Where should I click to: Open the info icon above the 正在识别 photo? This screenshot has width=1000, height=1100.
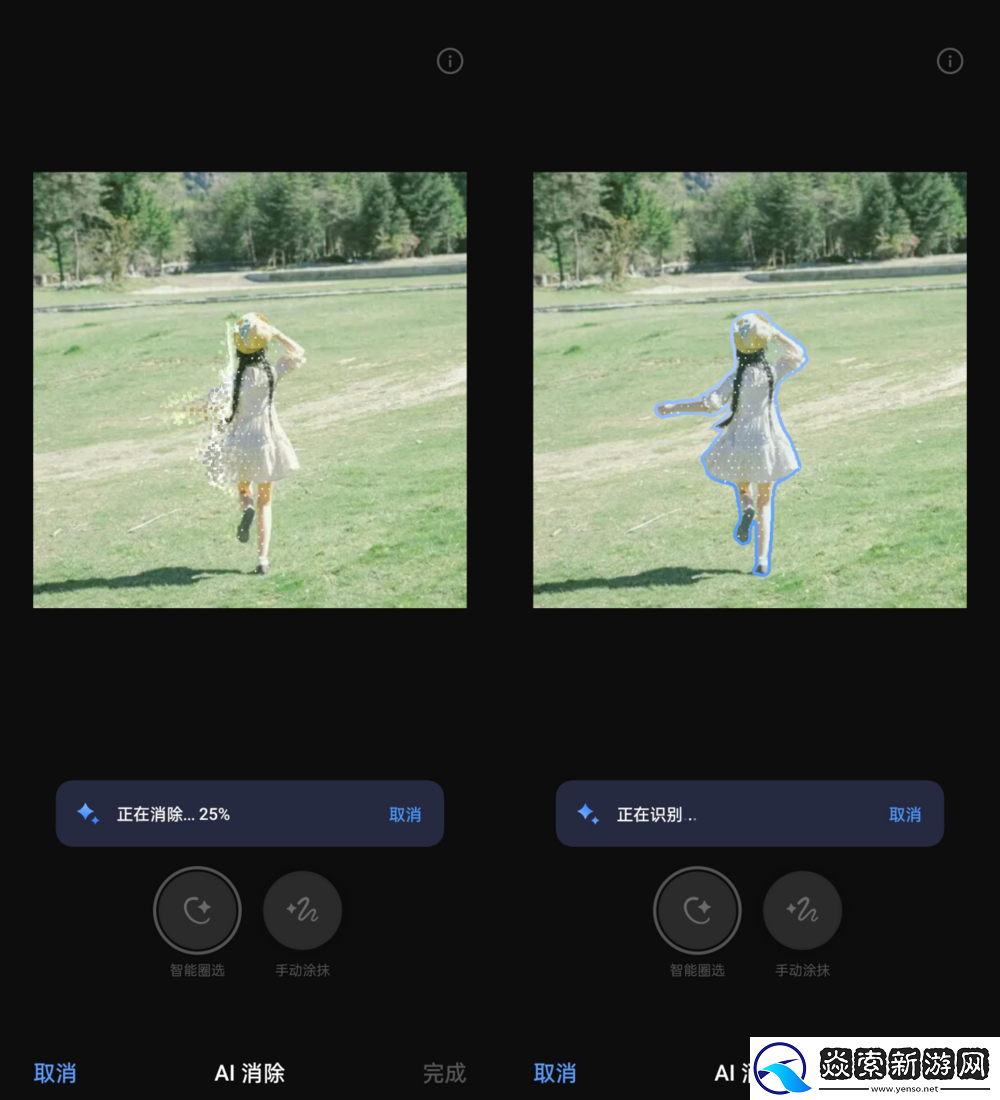click(x=949, y=61)
